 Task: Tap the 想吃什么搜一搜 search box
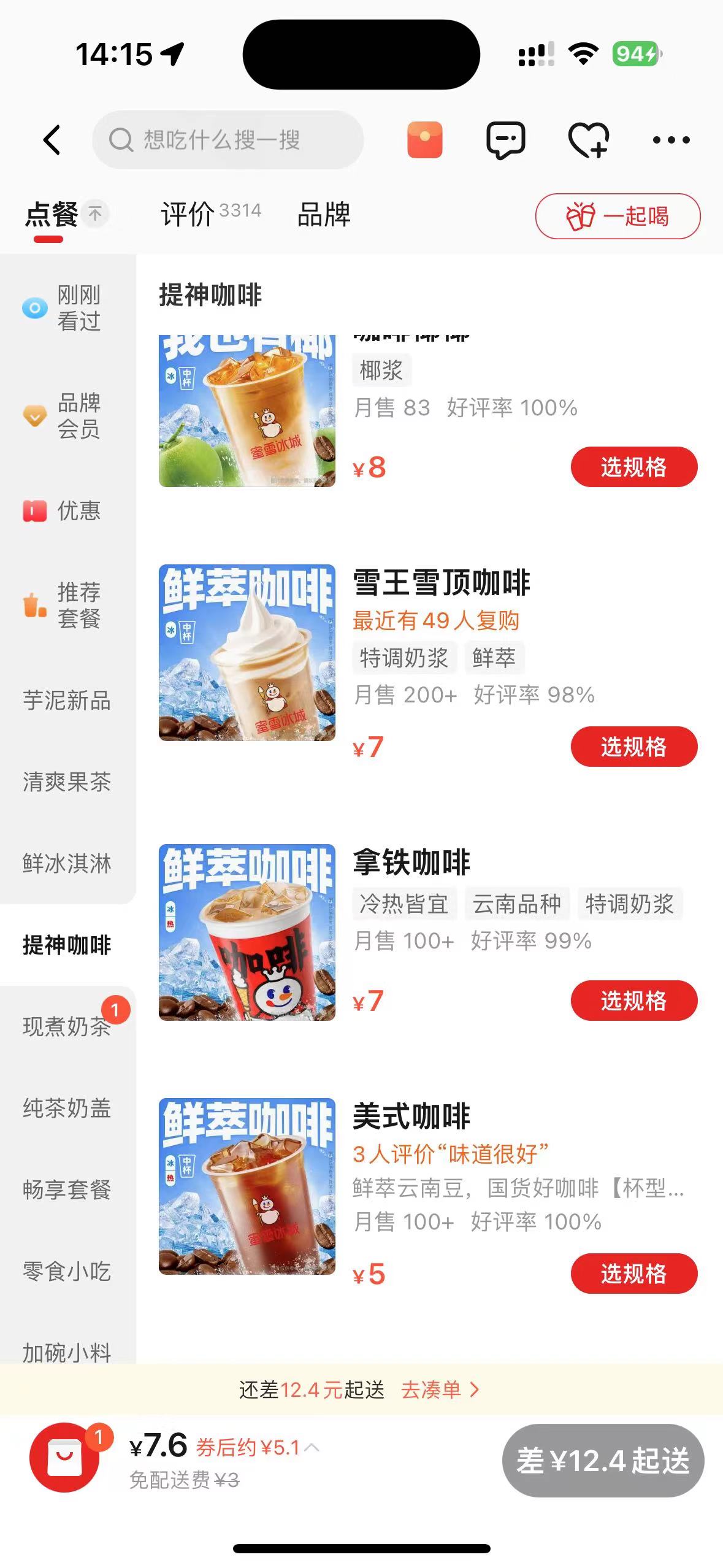click(228, 140)
